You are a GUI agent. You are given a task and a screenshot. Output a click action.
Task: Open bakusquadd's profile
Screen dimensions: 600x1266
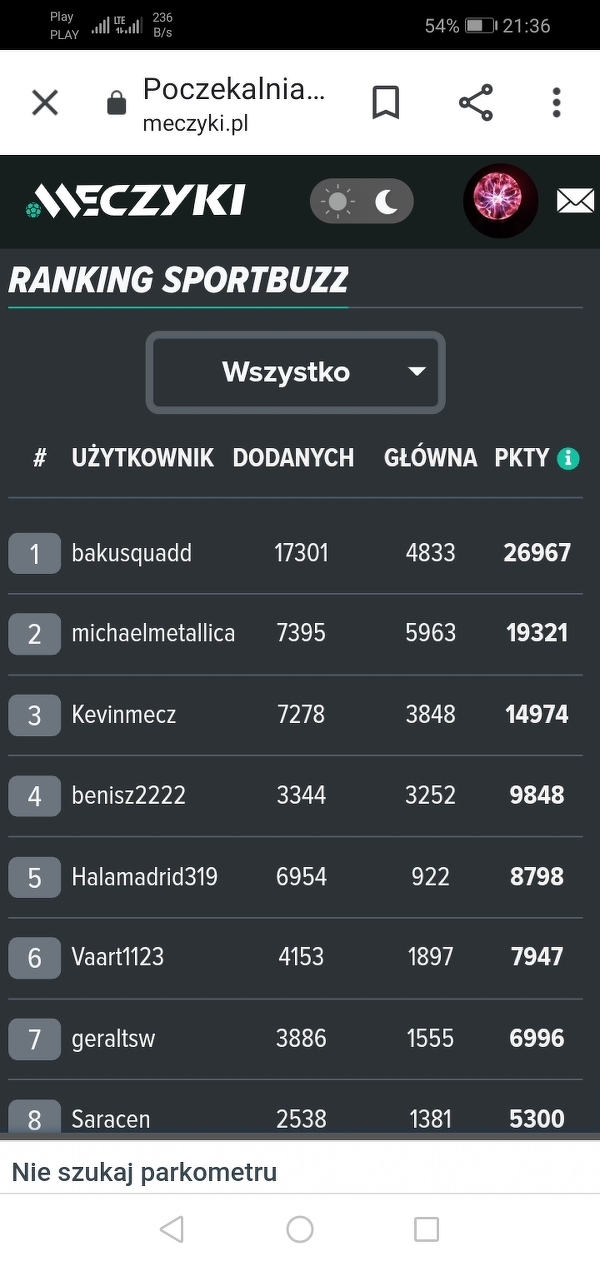tap(131, 553)
